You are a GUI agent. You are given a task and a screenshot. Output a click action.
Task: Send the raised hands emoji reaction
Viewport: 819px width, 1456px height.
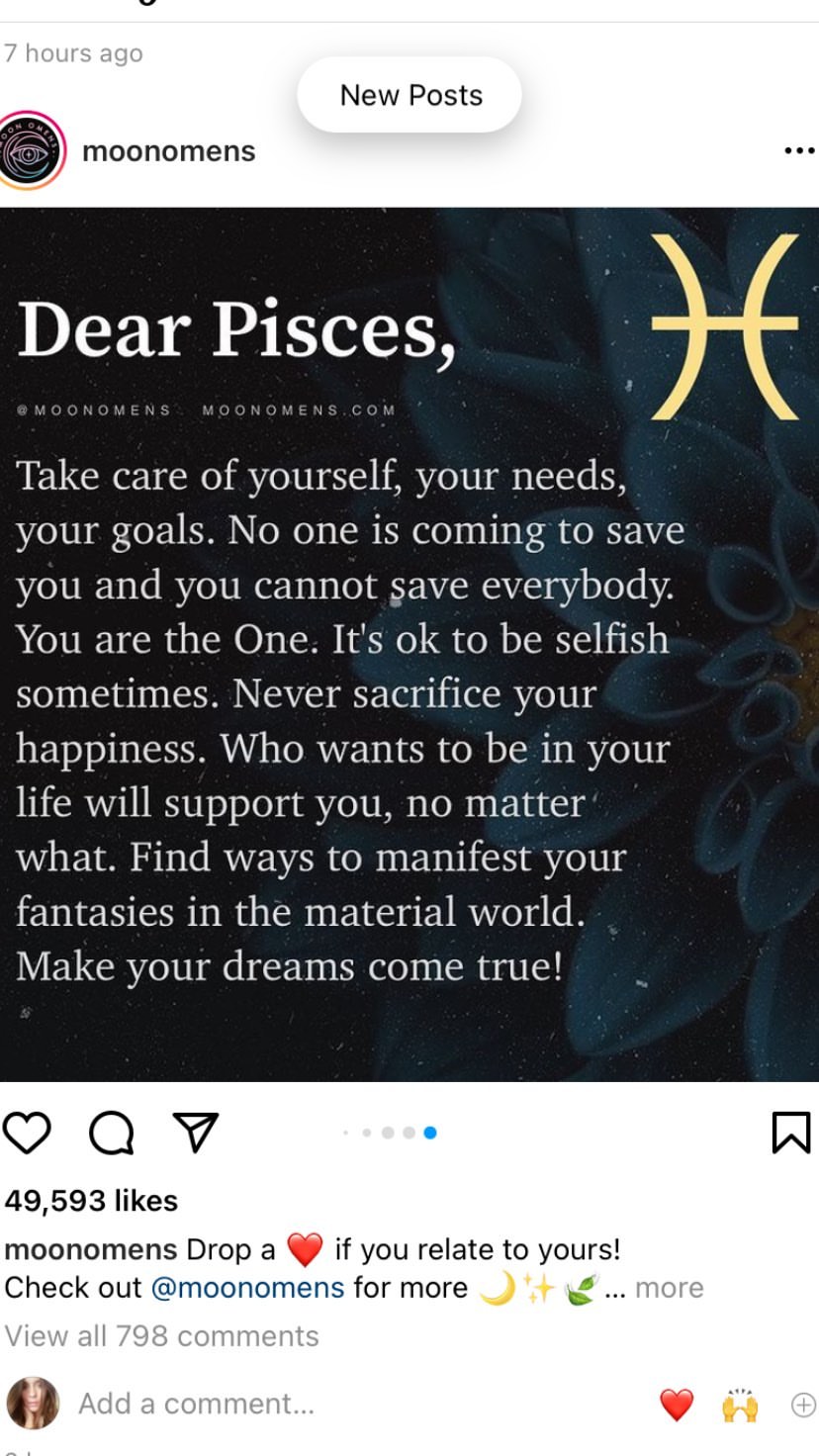[x=740, y=1405]
